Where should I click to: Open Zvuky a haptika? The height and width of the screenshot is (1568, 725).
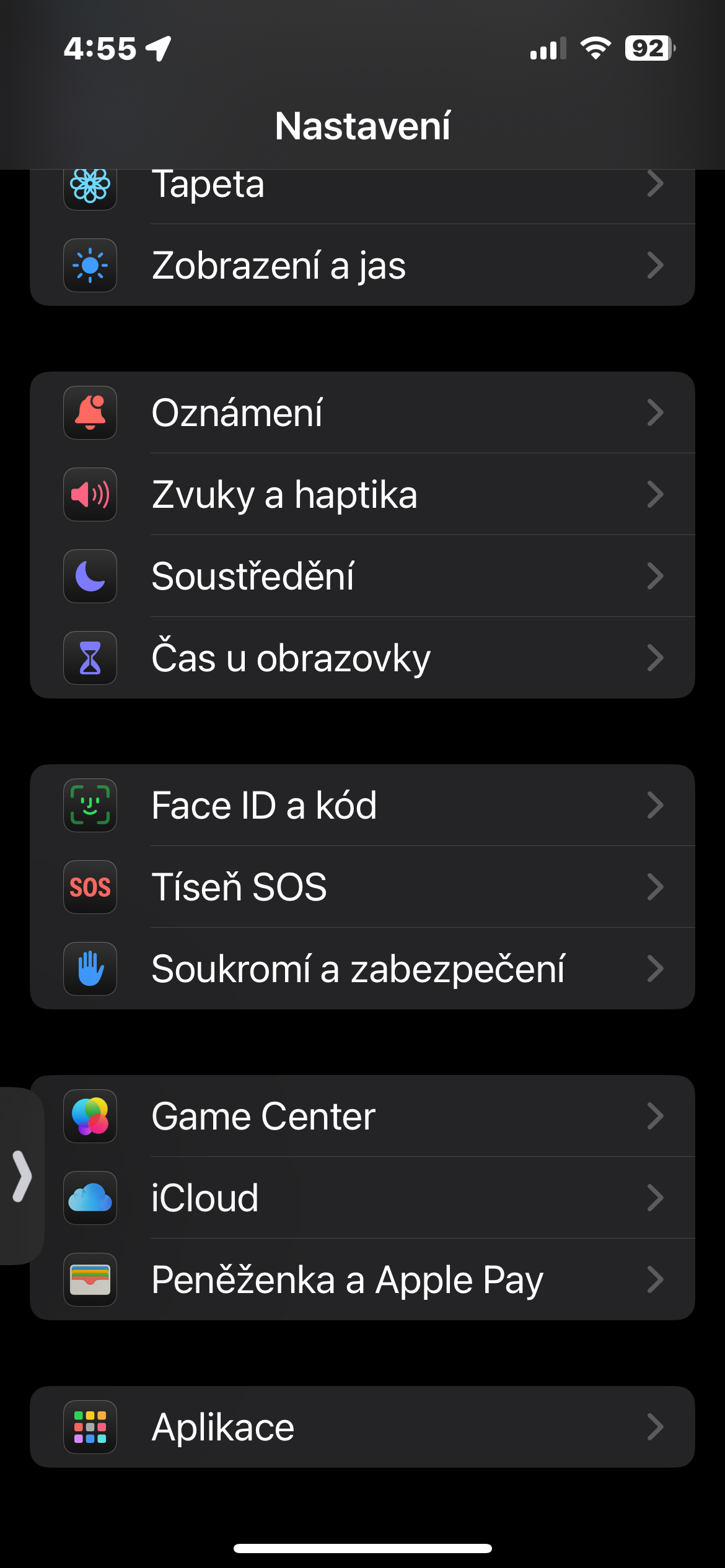pyautogui.click(x=362, y=494)
